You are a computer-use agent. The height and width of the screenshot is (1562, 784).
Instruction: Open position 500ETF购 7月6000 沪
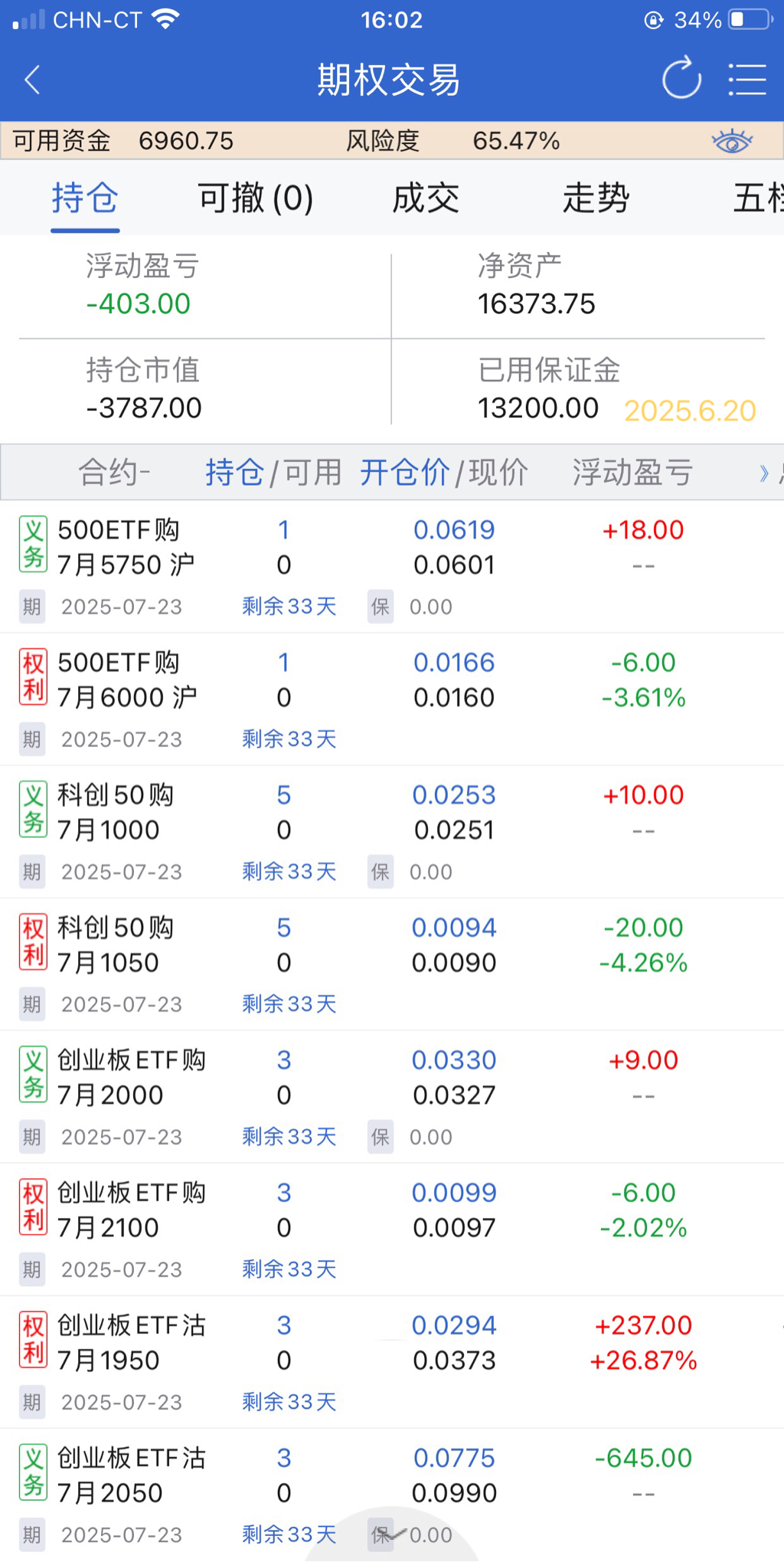[x=126, y=679]
